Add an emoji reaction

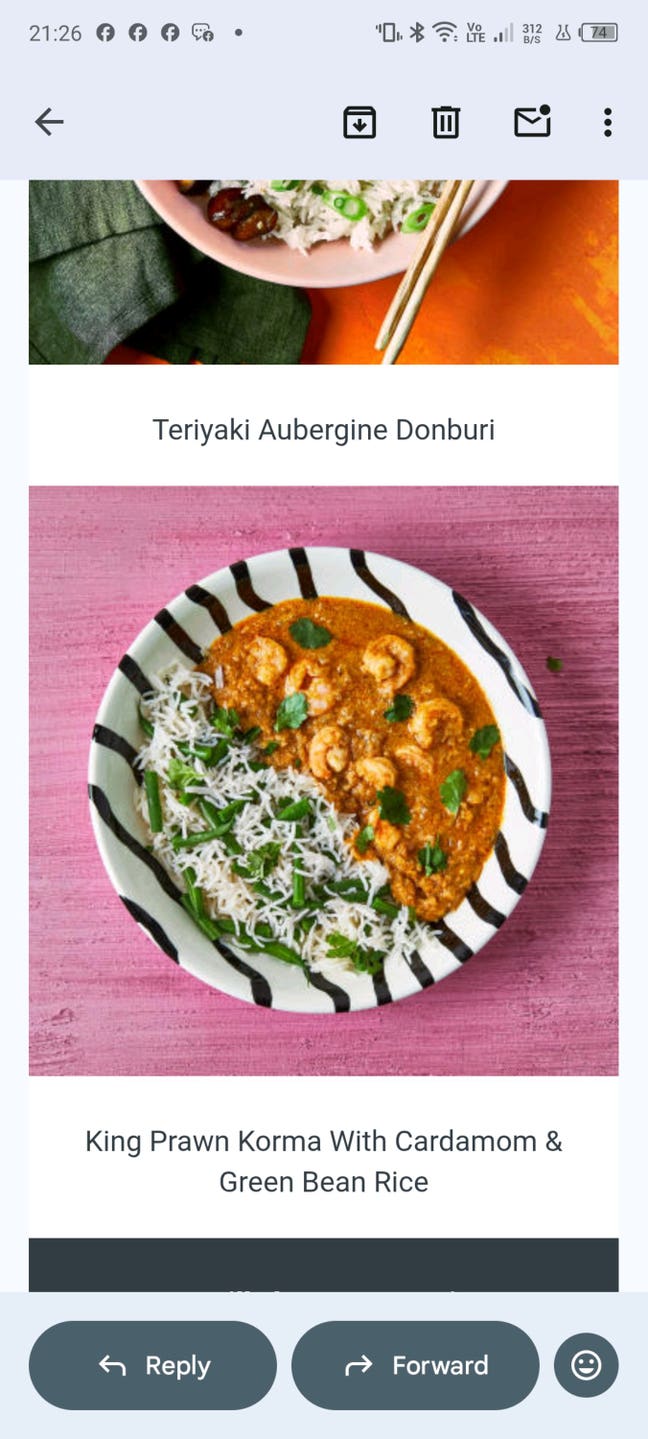coord(586,1365)
